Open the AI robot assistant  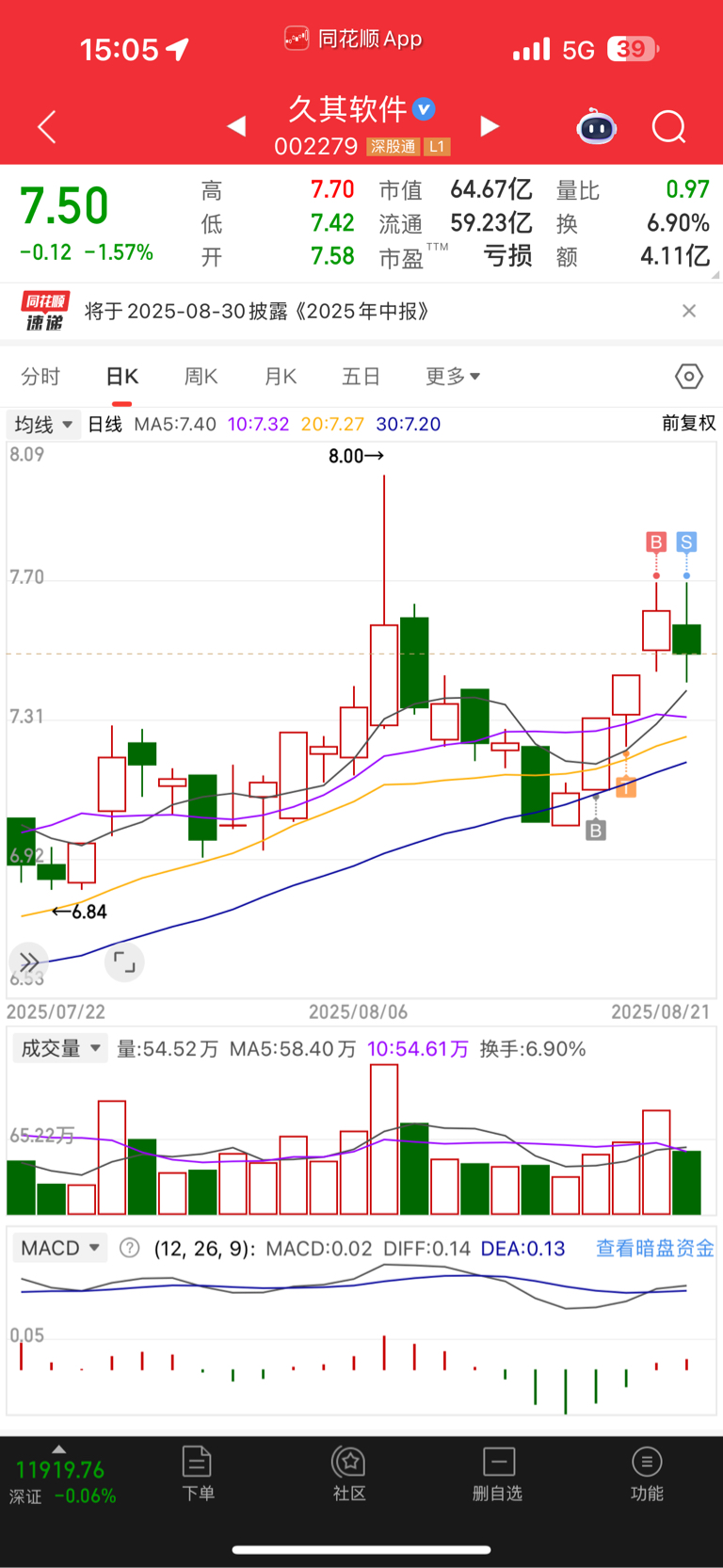596,126
